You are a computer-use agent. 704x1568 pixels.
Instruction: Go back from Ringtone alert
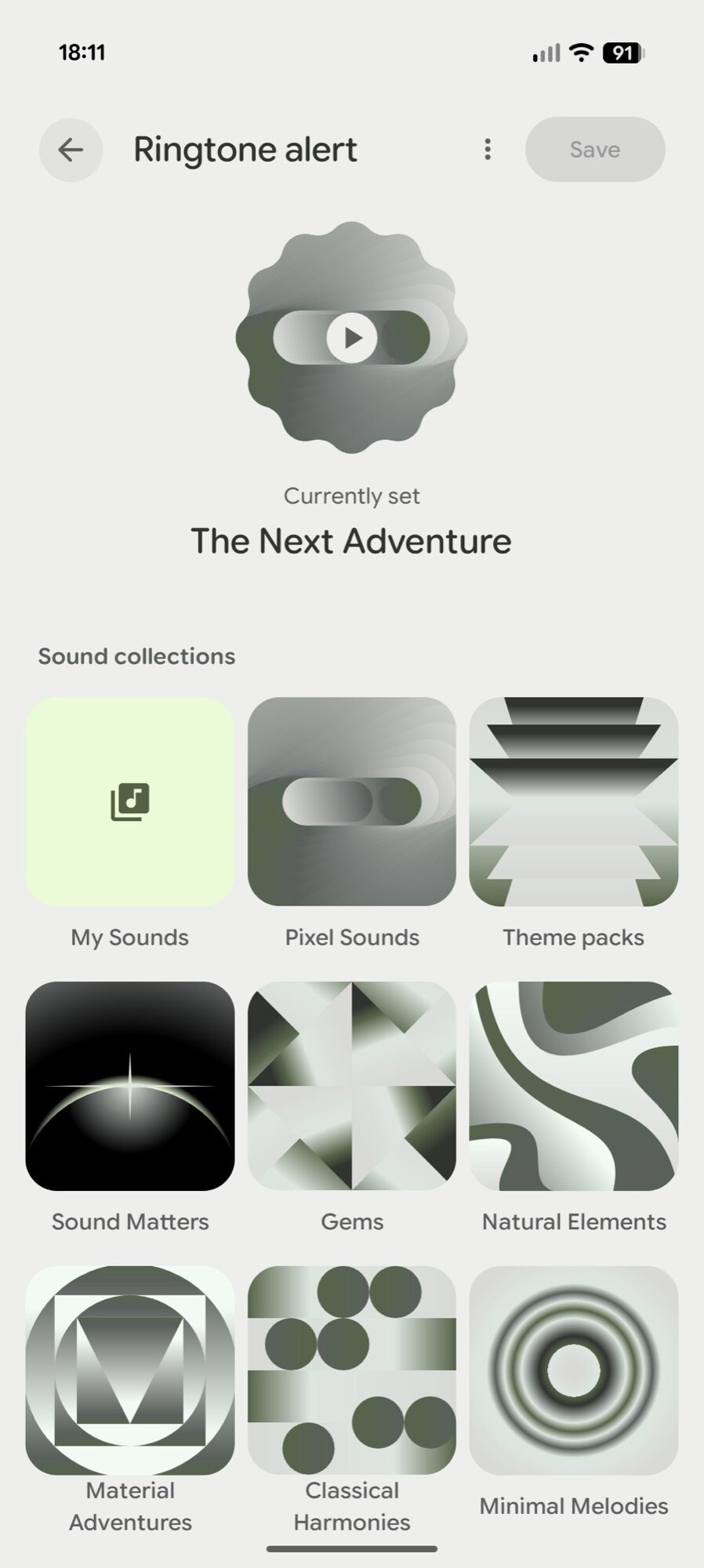pos(71,150)
